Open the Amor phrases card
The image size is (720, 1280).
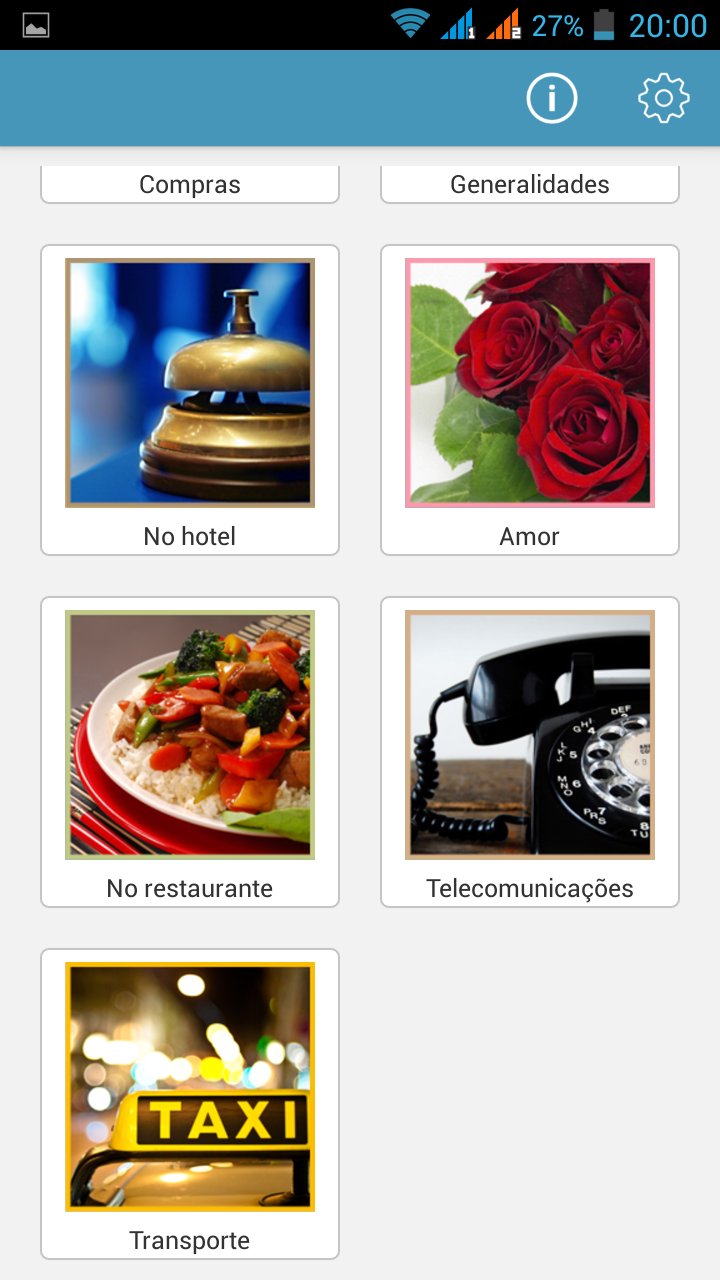click(x=530, y=400)
